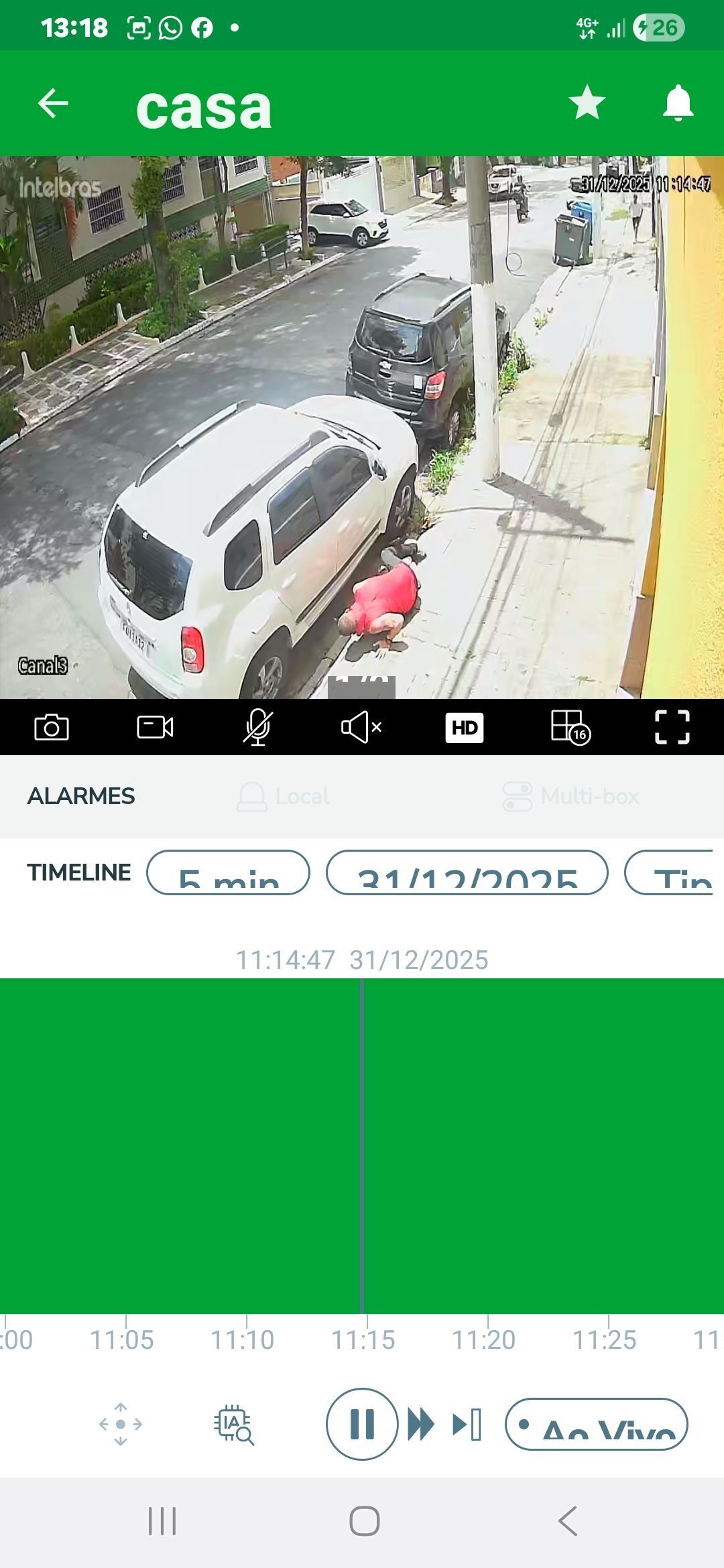This screenshot has width=724, height=1568.
Task: Mark casa as favorite with star
Action: [x=587, y=103]
